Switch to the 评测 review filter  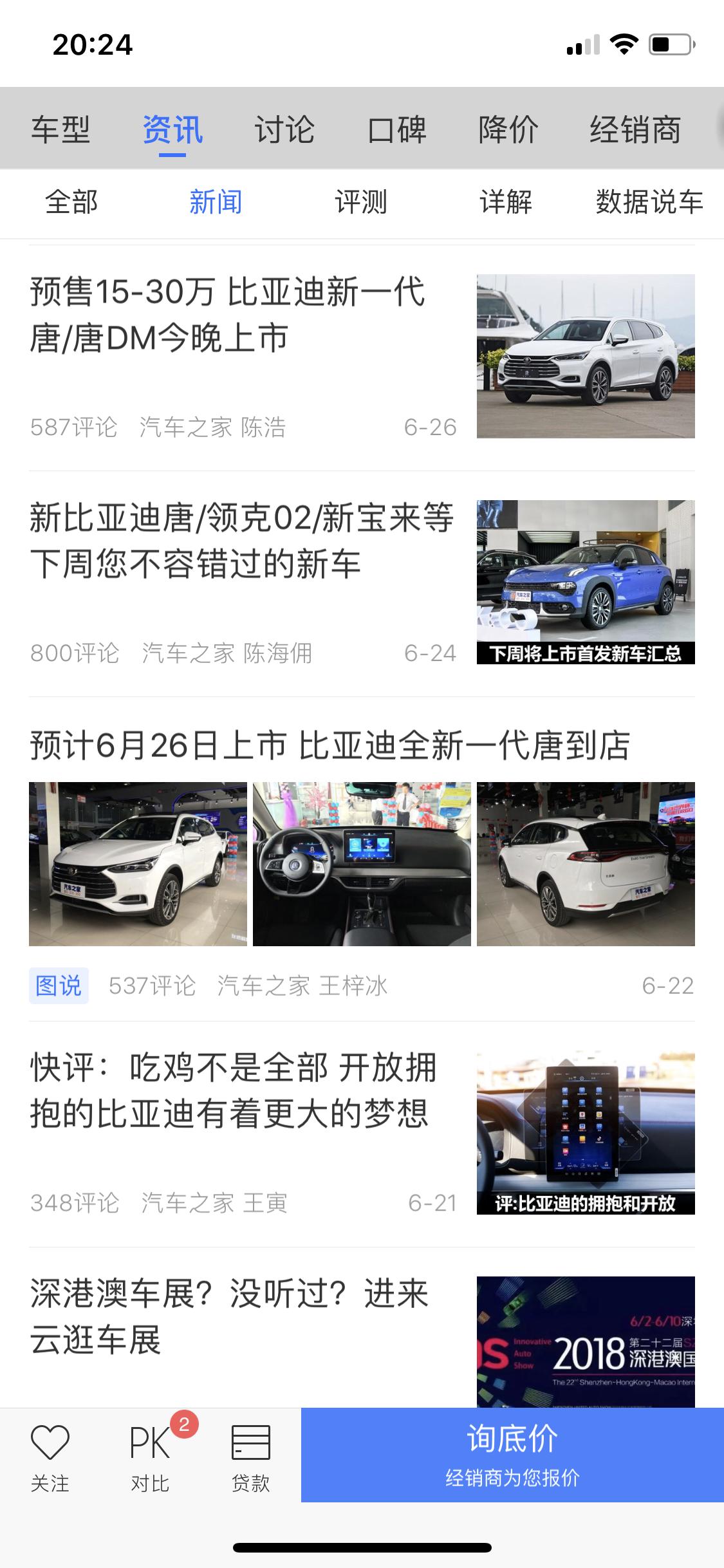(362, 203)
